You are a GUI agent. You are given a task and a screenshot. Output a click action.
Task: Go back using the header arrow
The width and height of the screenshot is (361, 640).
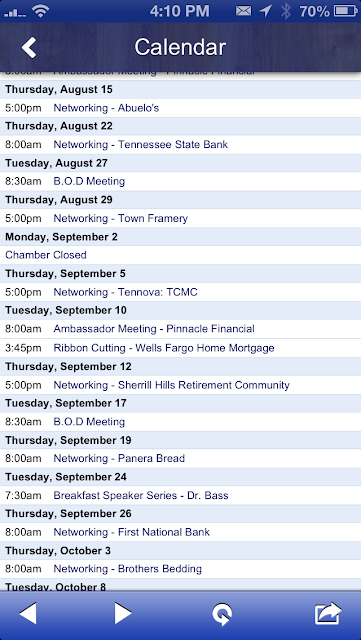click(x=29, y=47)
